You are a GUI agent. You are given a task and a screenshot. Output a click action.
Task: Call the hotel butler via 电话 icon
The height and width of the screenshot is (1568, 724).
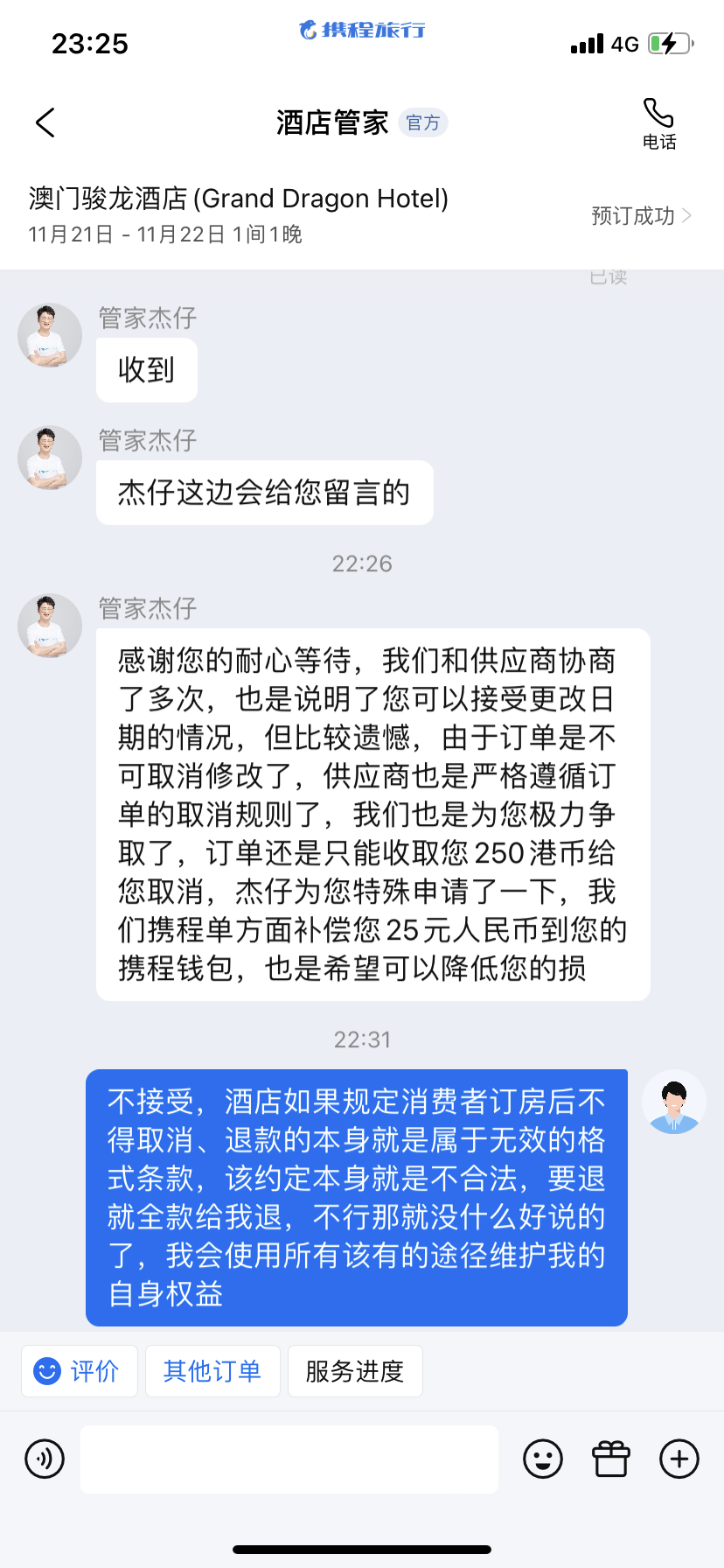click(659, 123)
